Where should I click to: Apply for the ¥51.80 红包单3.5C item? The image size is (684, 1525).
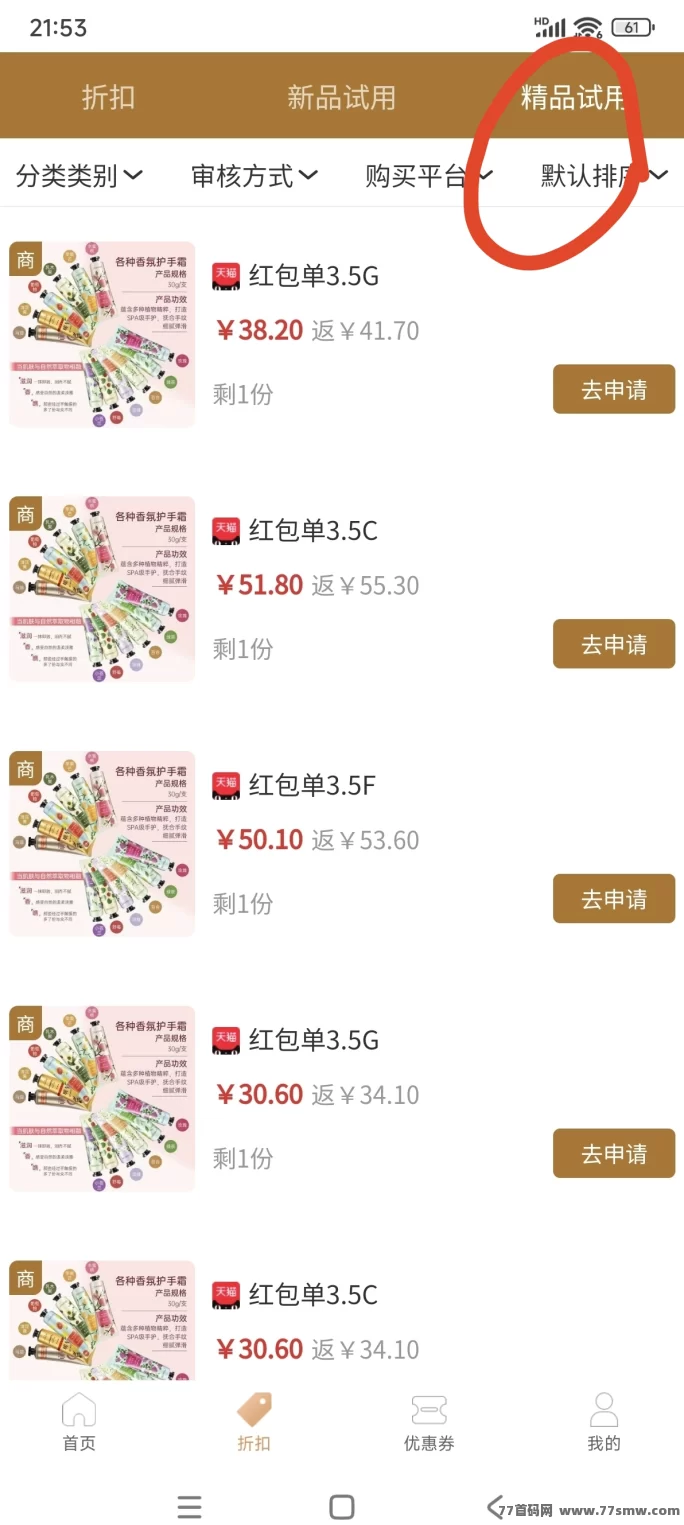pos(613,644)
